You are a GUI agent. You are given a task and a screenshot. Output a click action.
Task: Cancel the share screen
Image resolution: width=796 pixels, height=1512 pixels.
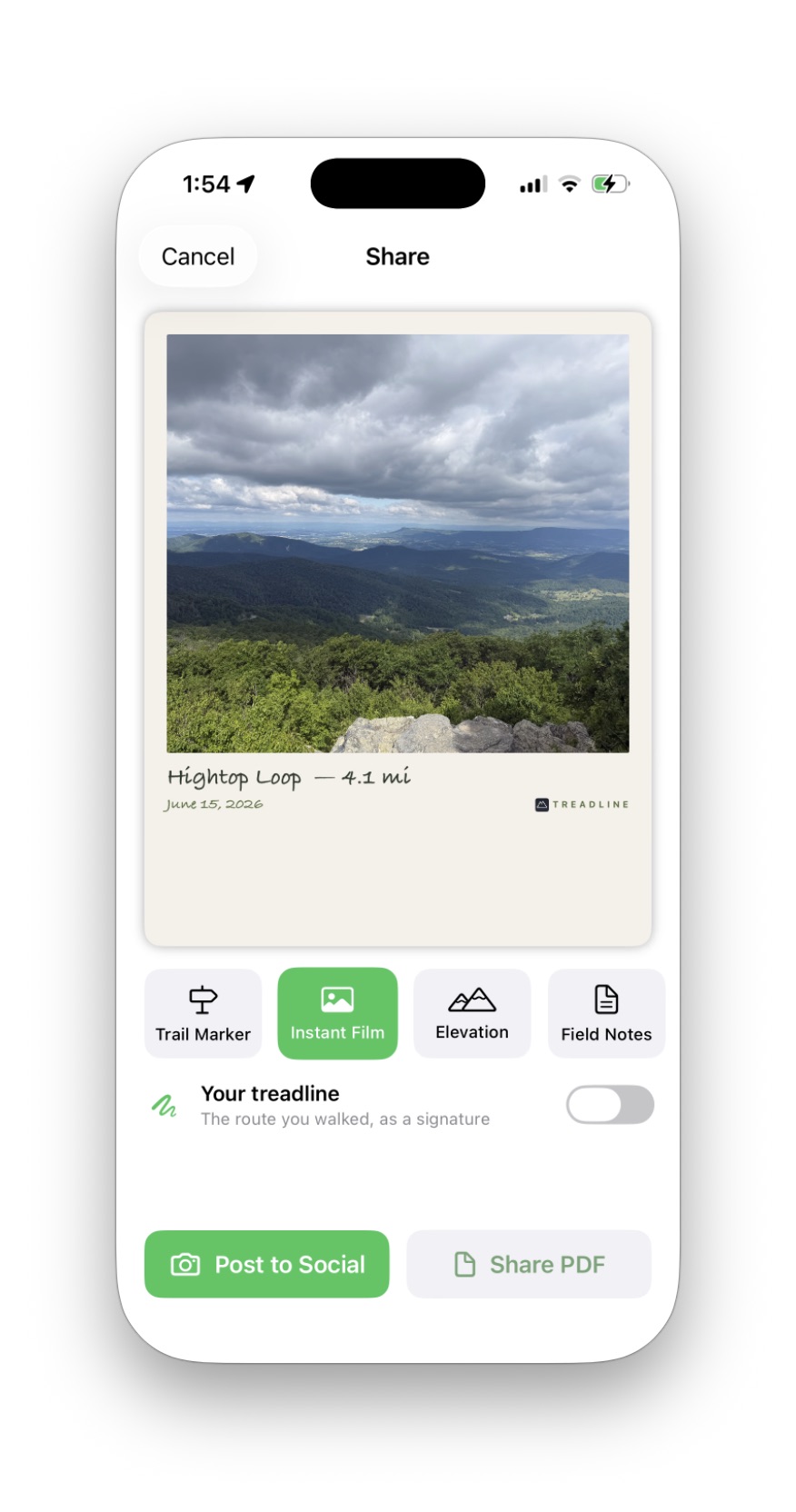198,257
